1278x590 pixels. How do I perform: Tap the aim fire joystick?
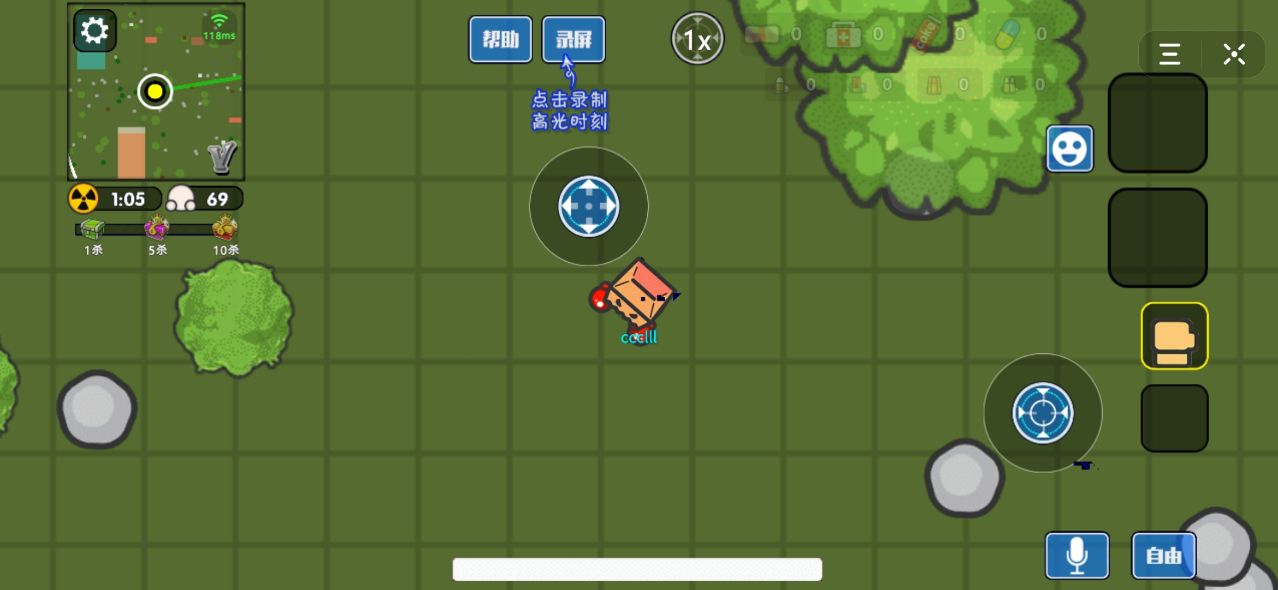click(x=1043, y=413)
